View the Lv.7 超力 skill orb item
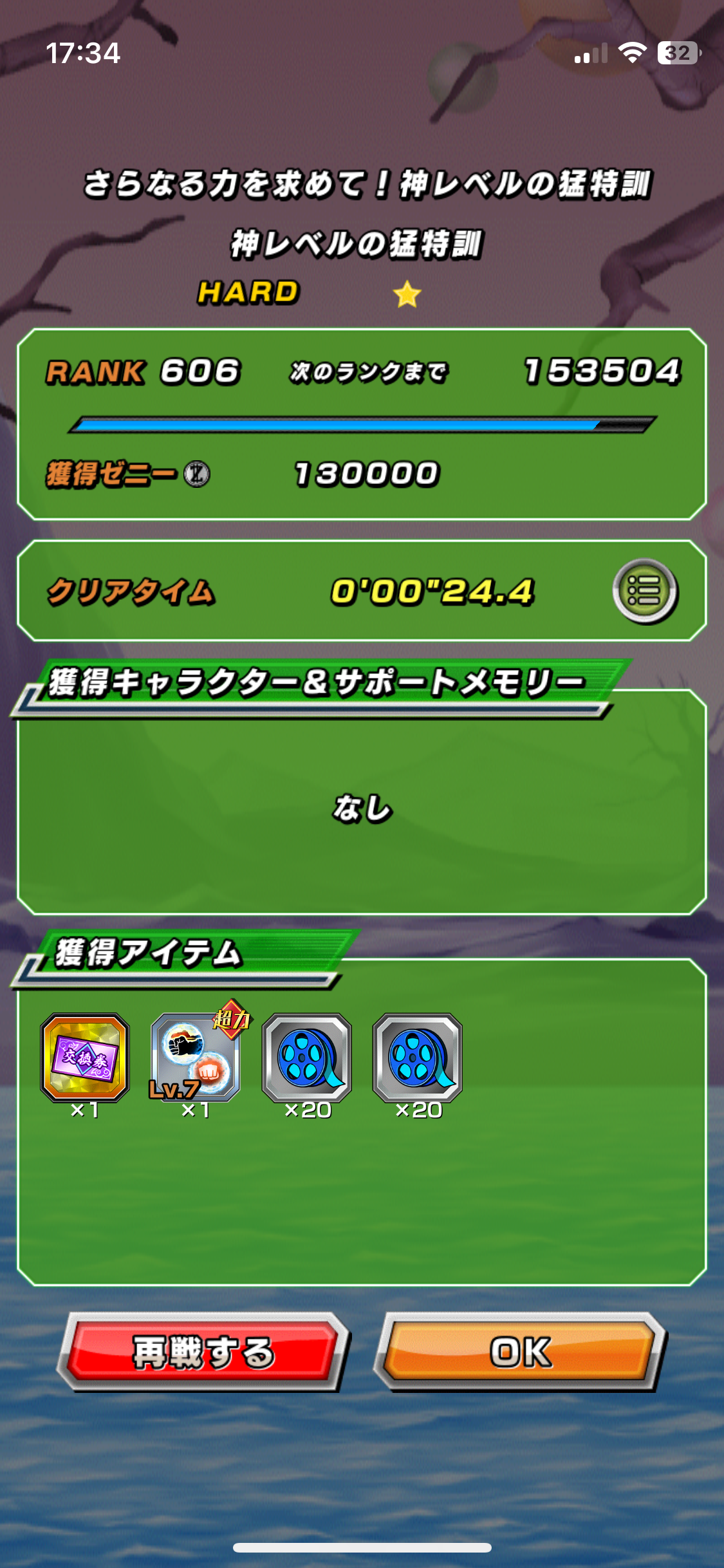The width and height of the screenshot is (724, 1568). pos(196,1058)
